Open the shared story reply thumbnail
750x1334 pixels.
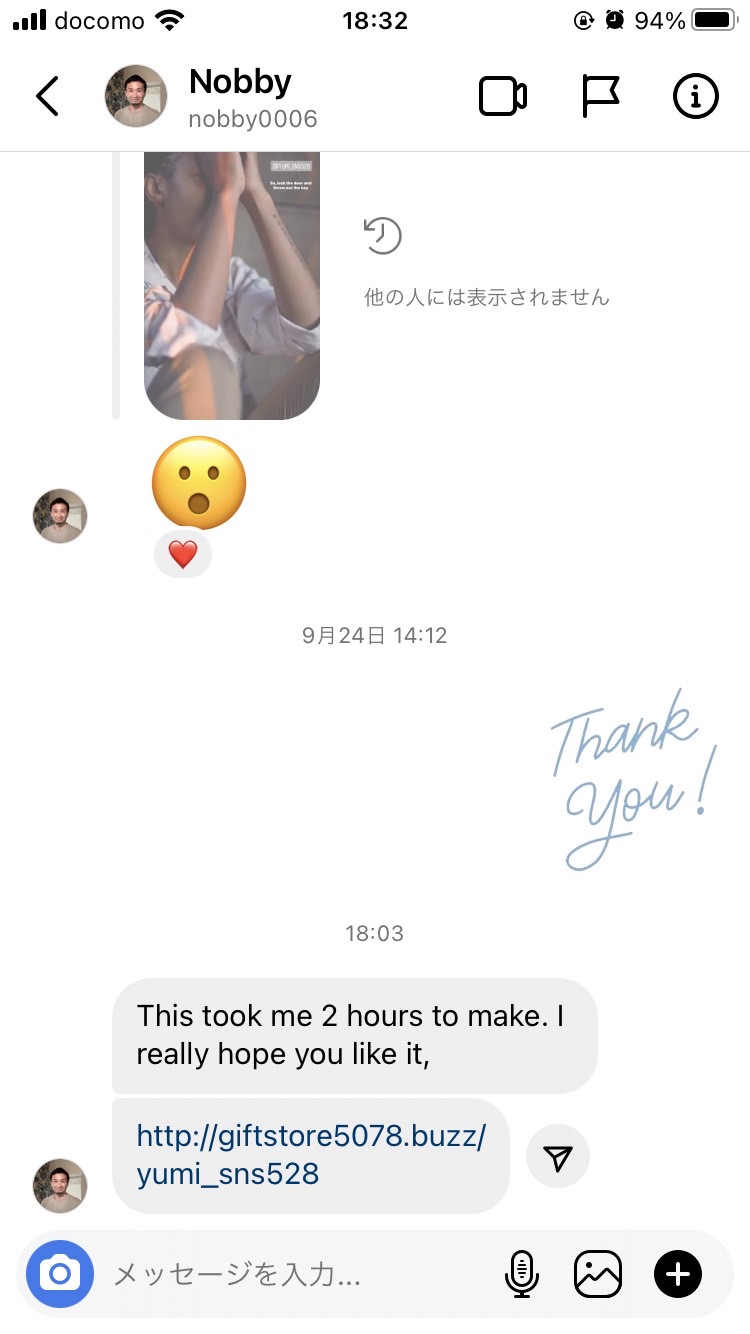tap(232, 285)
